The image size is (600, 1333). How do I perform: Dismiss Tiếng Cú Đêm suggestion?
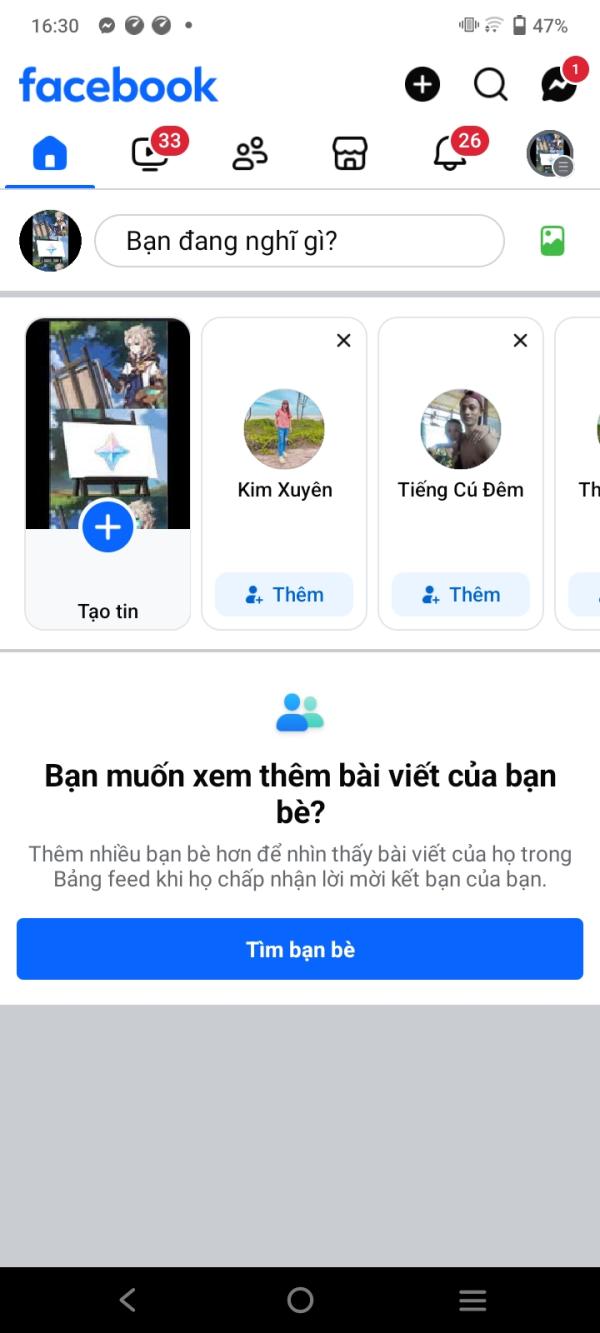[520, 341]
